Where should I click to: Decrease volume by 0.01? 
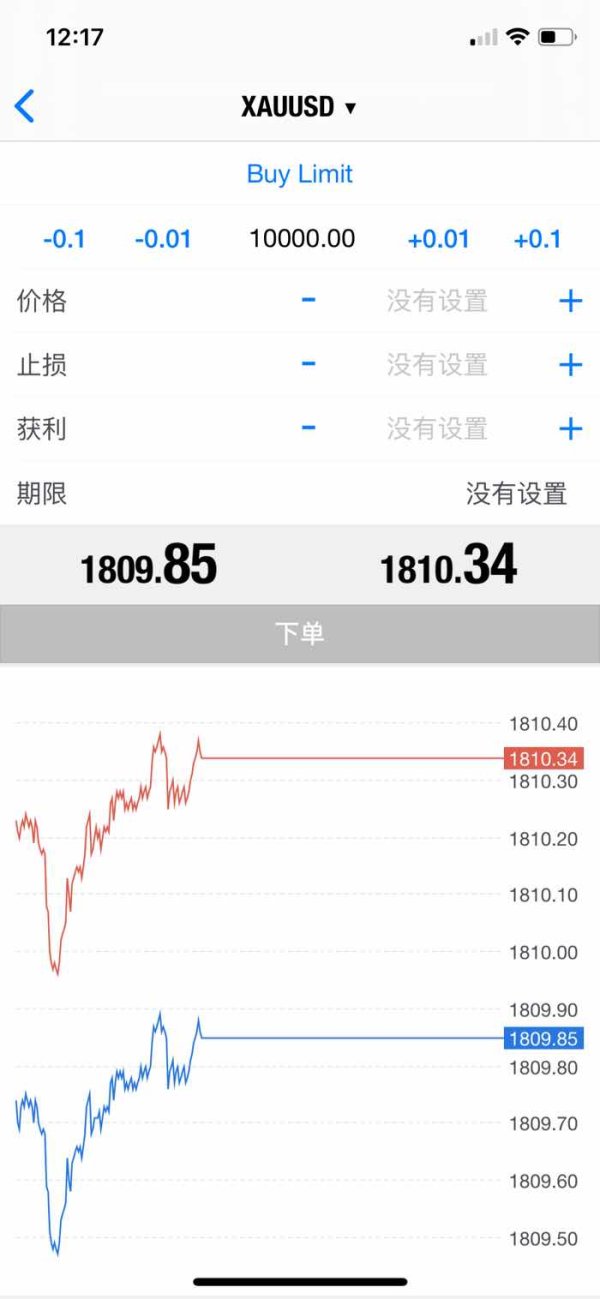point(163,239)
